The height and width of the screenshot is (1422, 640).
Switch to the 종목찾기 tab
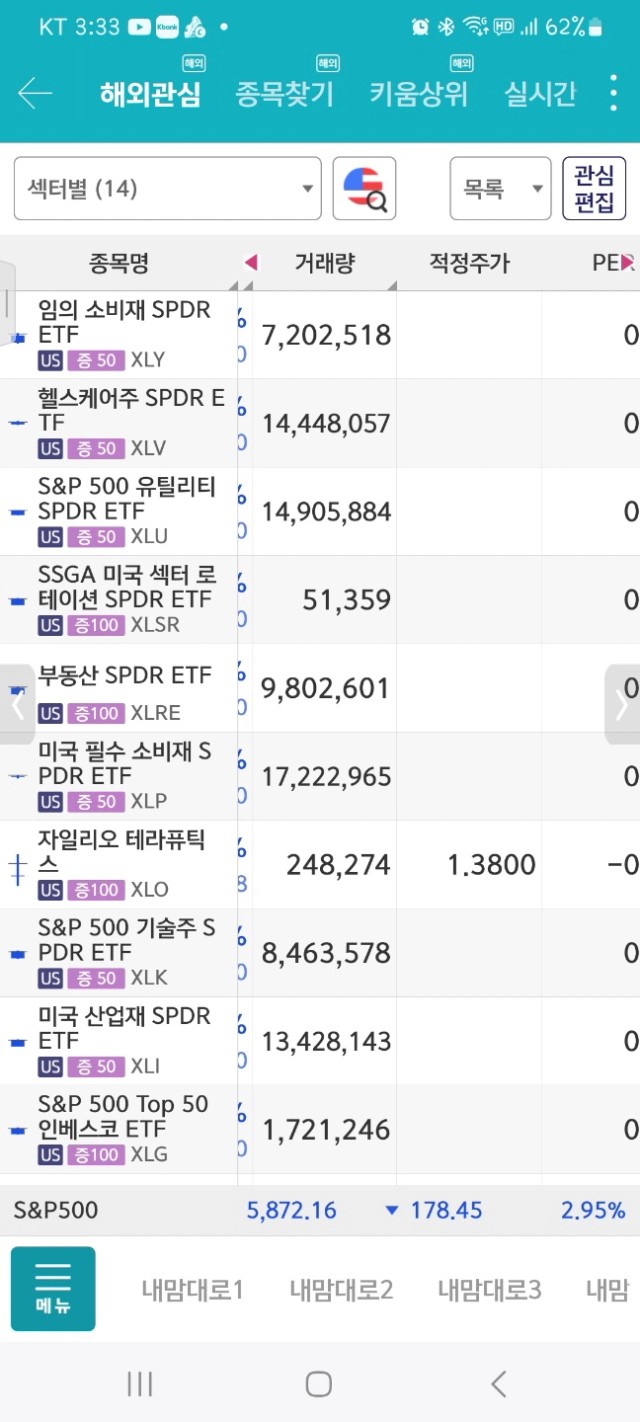285,94
